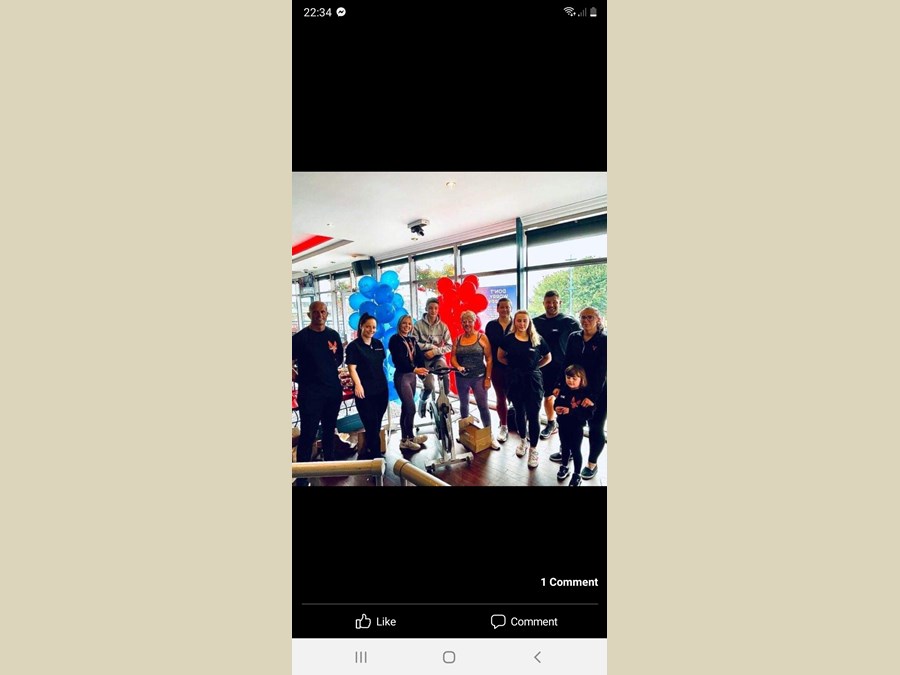Tap the Comment button

coord(524,621)
